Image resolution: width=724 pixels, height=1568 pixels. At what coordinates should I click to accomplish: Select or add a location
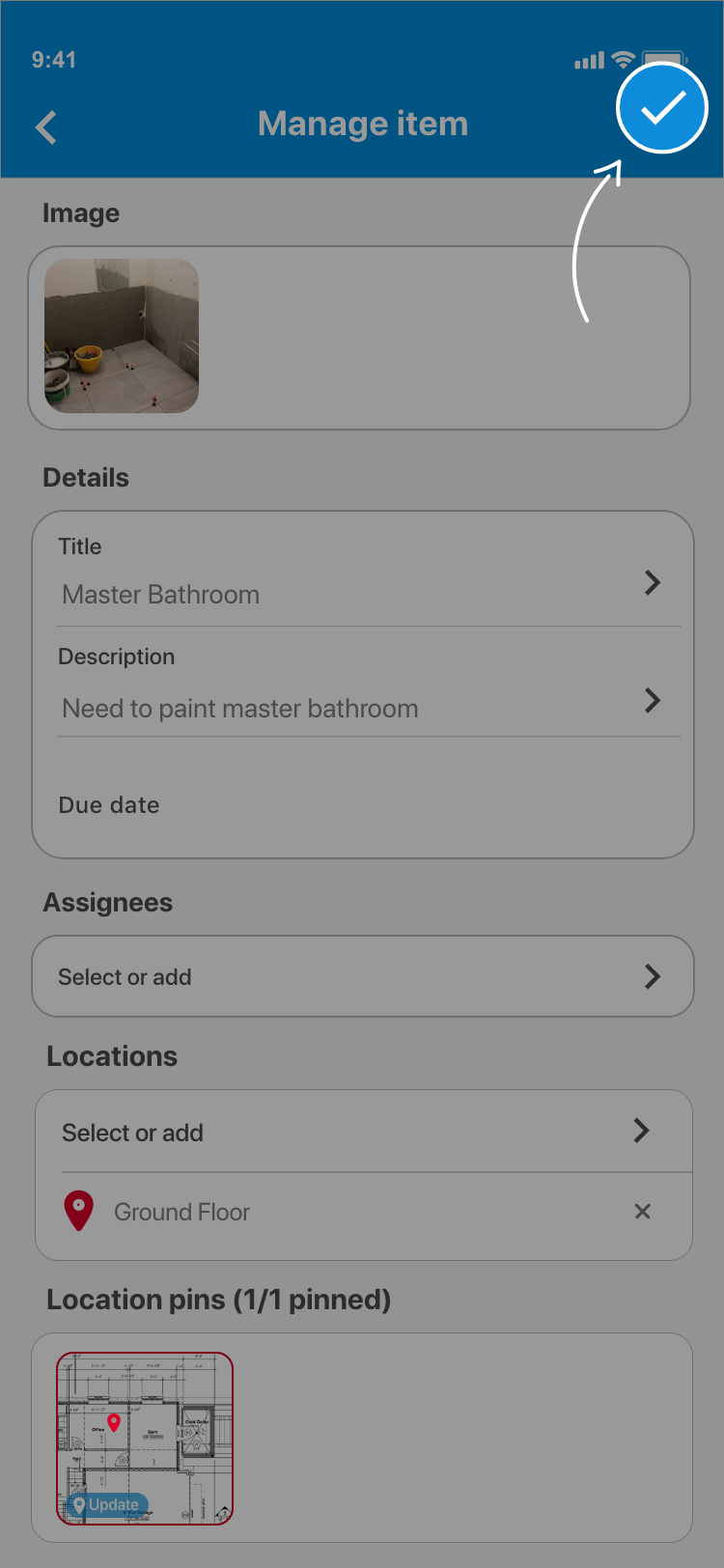coord(362,1132)
